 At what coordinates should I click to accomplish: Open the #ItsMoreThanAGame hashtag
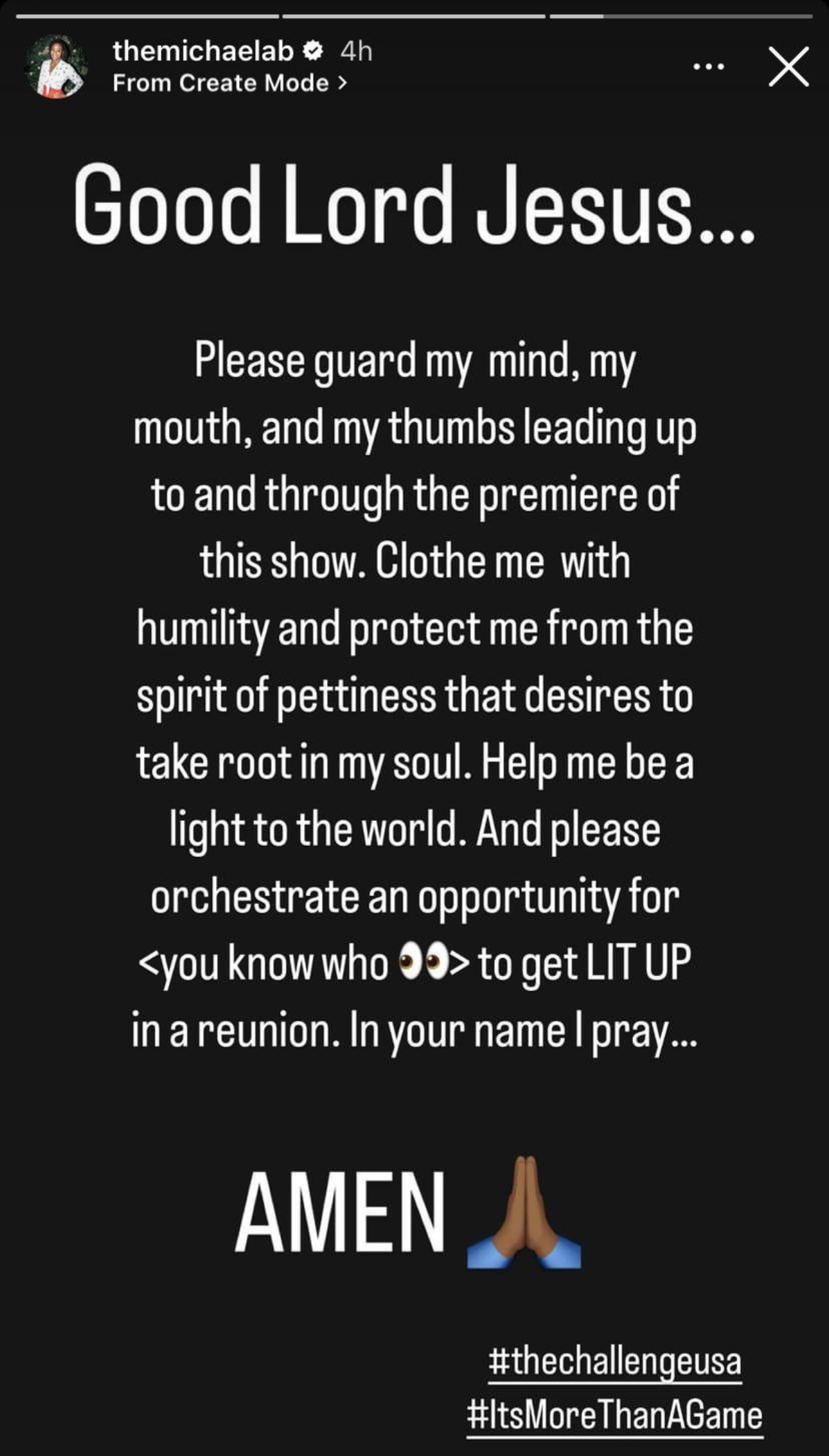click(x=615, y=1415)
